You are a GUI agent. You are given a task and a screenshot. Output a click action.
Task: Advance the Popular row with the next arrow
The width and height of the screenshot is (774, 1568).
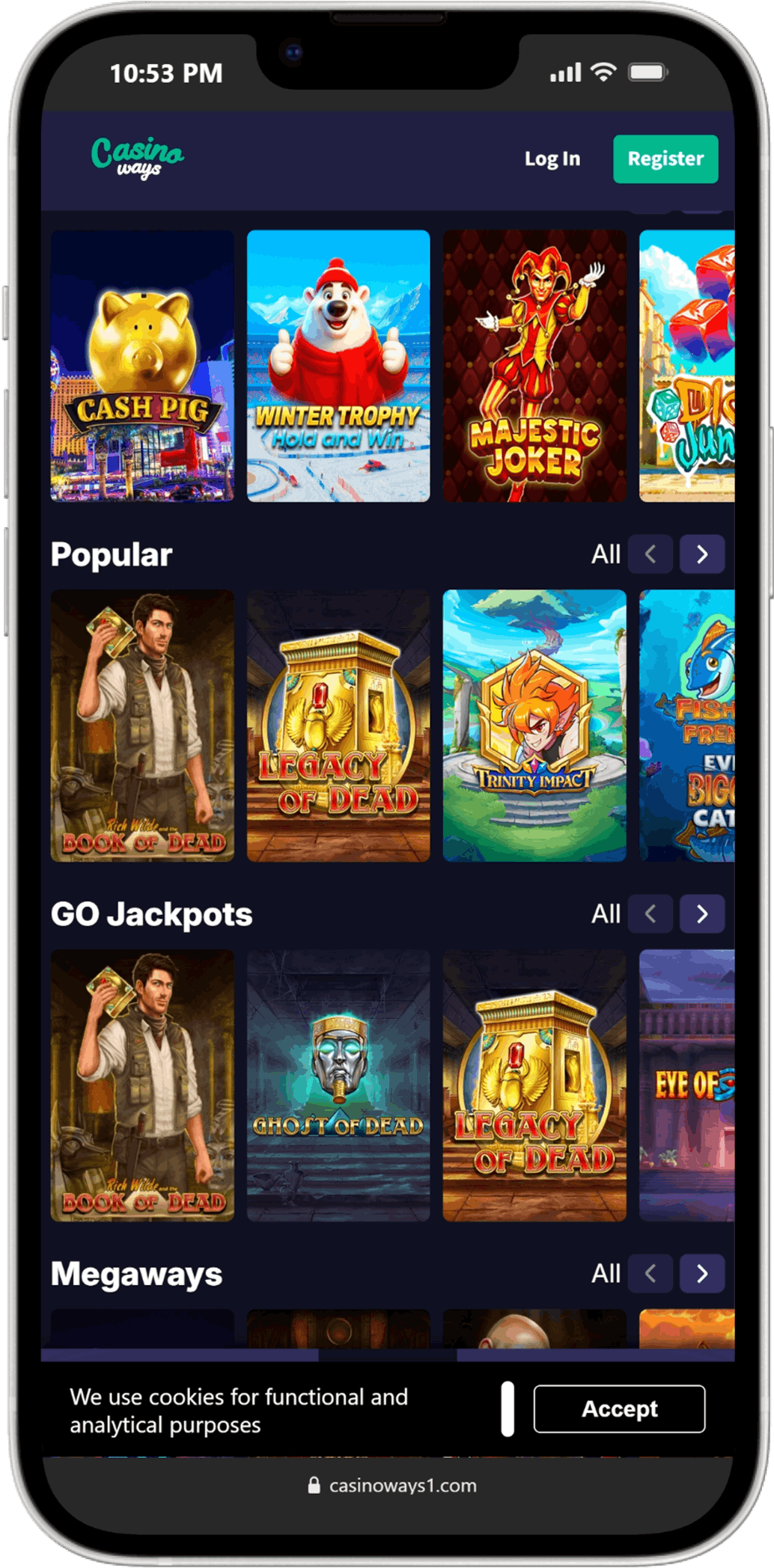coord(702,554)
